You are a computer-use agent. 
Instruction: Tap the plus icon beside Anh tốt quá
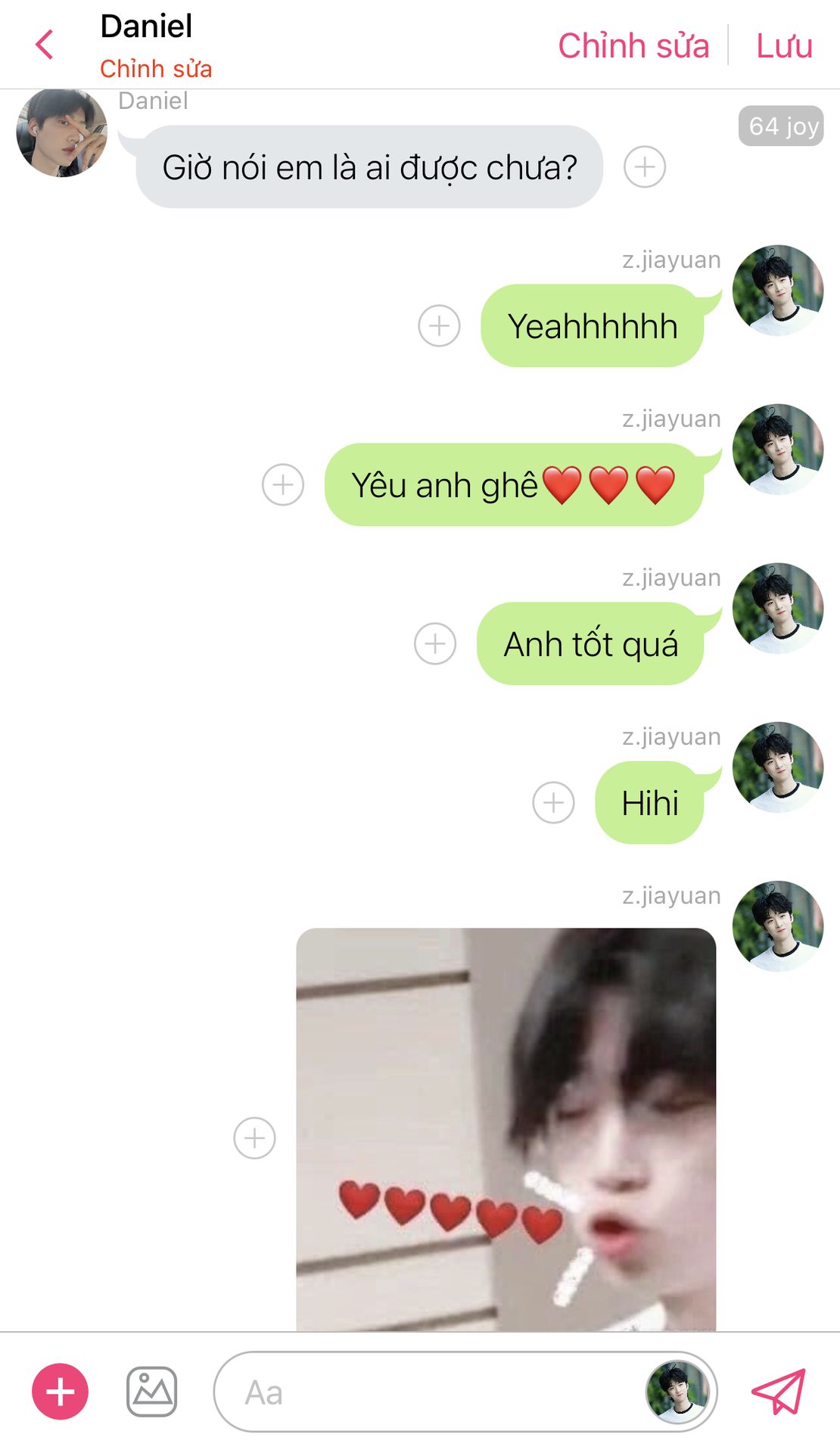[435, 643]
